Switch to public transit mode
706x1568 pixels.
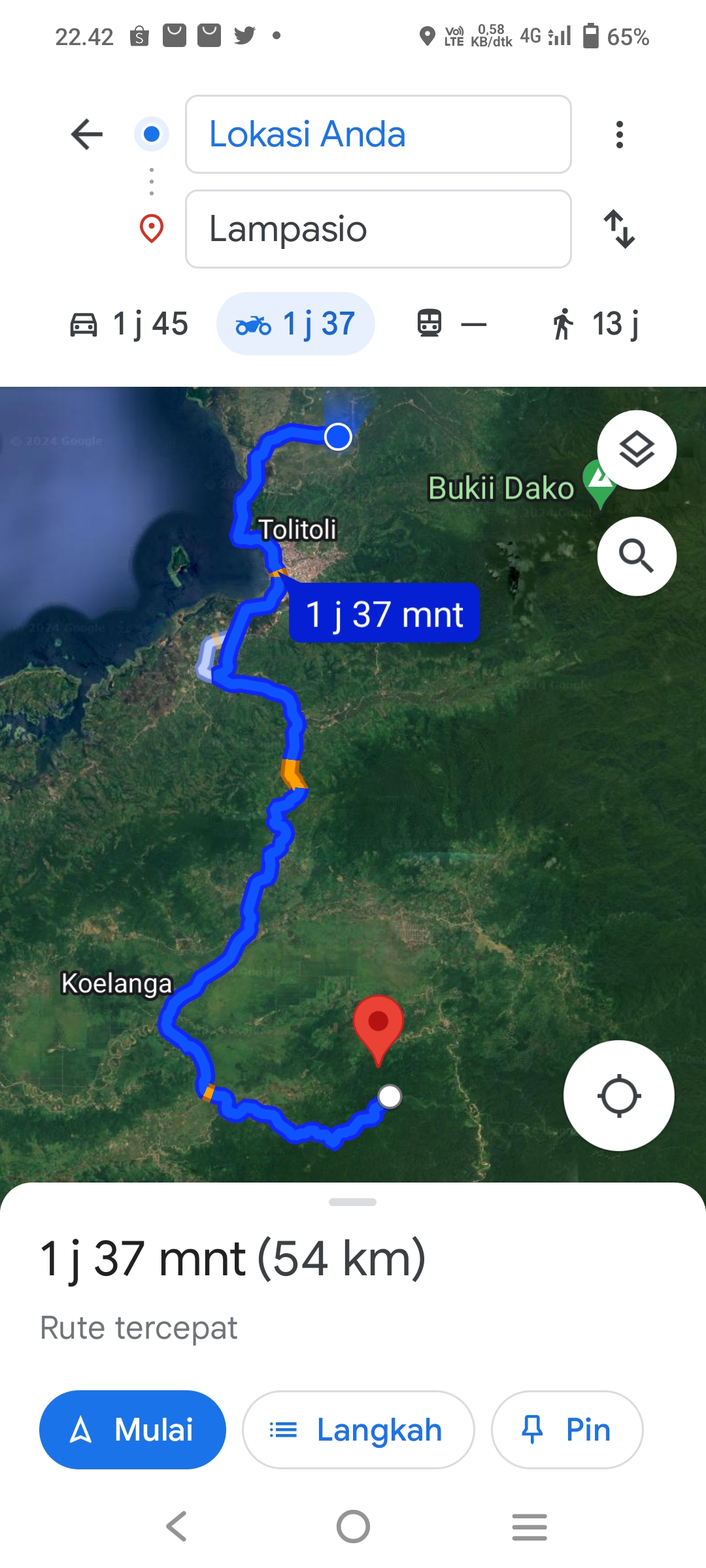click(x=452, y=324)
